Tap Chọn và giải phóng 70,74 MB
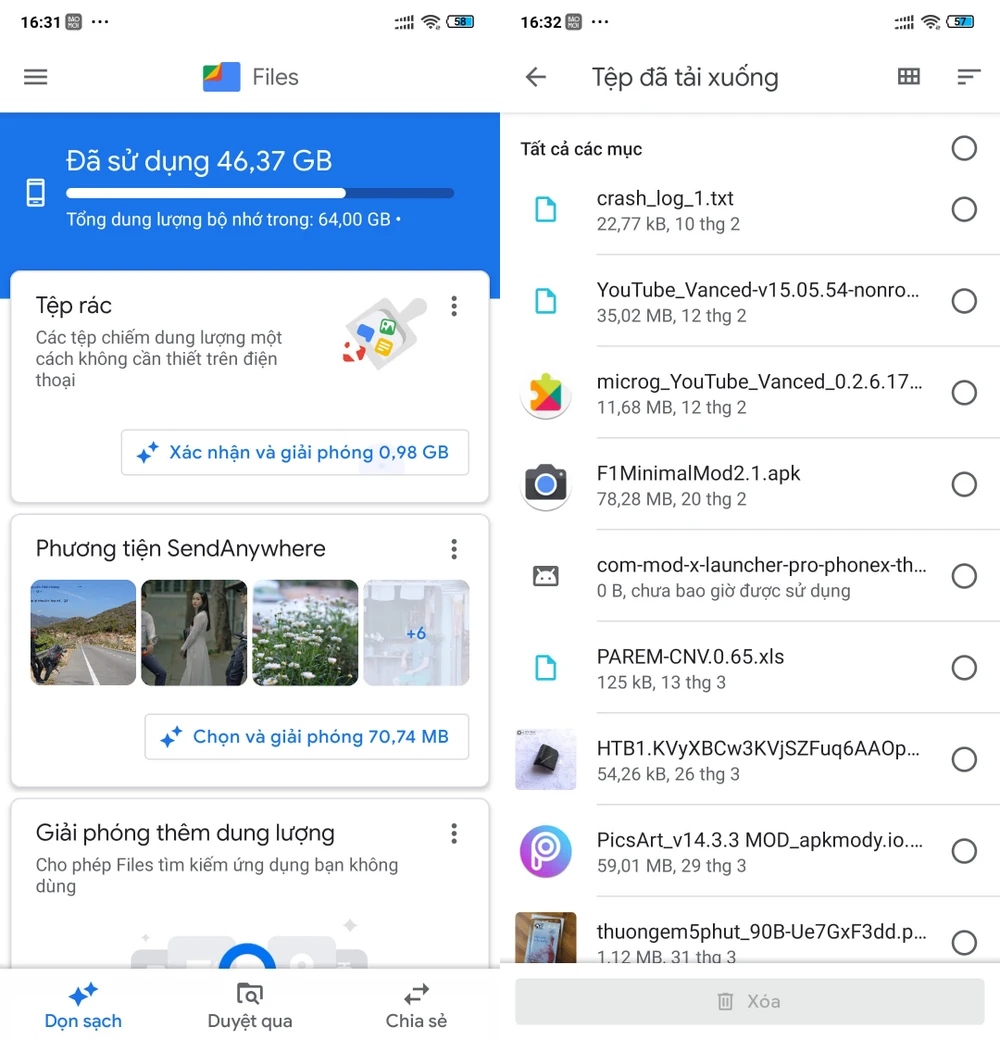 coord(307,737)
